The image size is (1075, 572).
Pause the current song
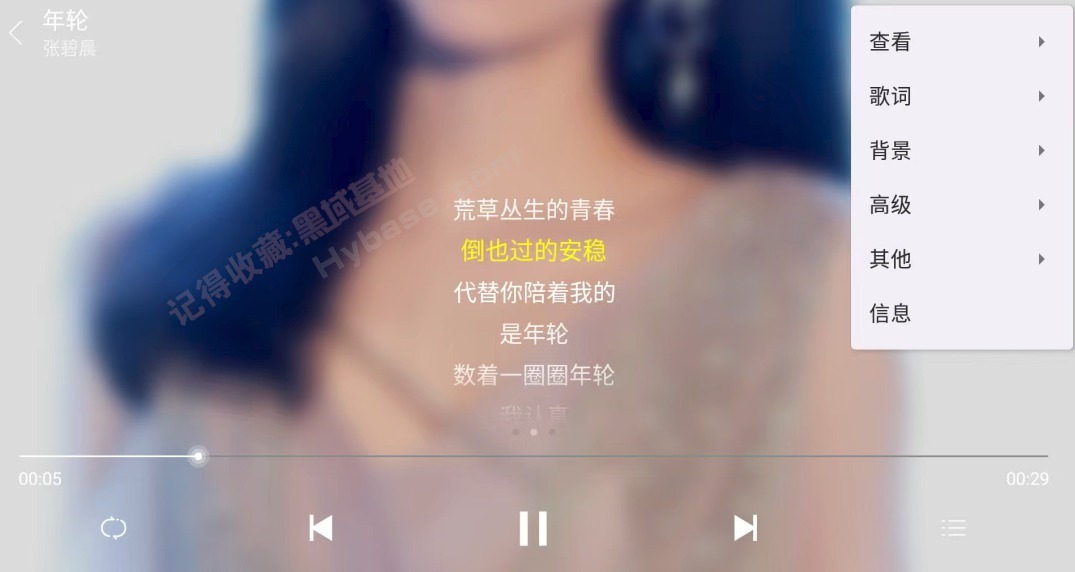click(533, 528)
